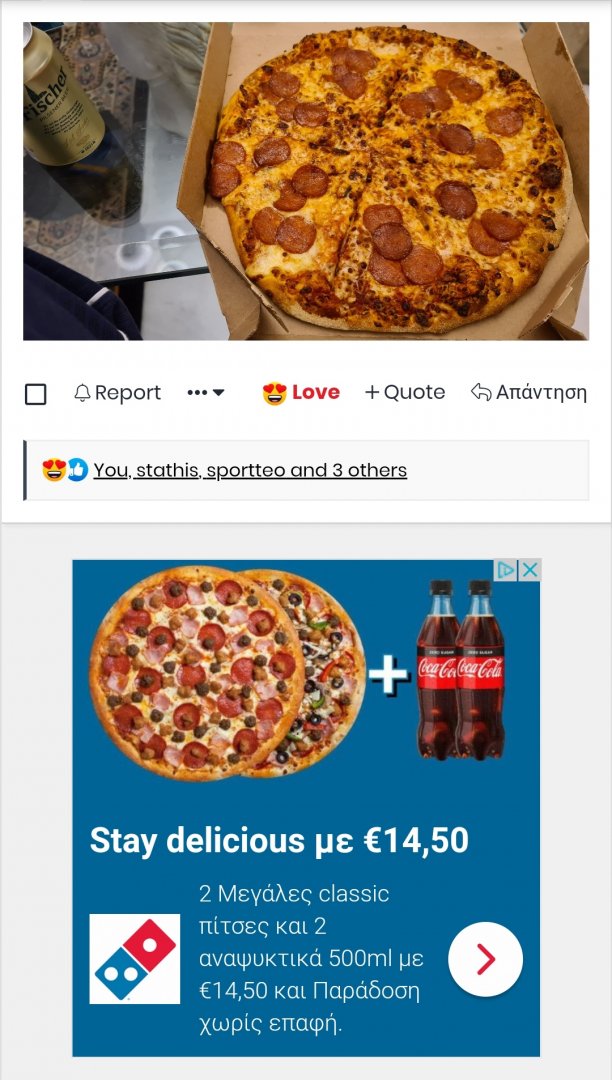The height and width of the screenshot is (1080, 612).
Task: Quote this post
Action: point(405,393)
